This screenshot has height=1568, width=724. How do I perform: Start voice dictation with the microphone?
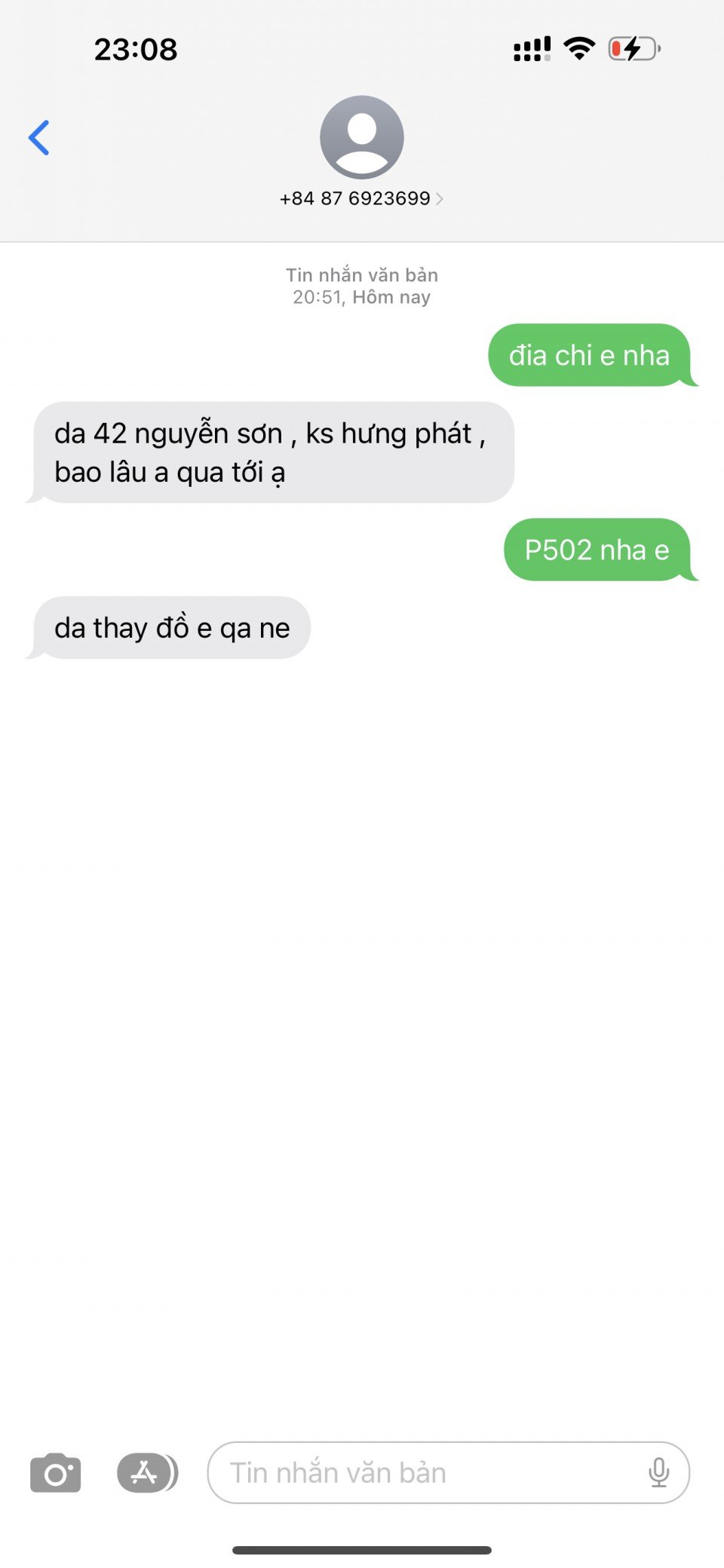[658, 1472]
